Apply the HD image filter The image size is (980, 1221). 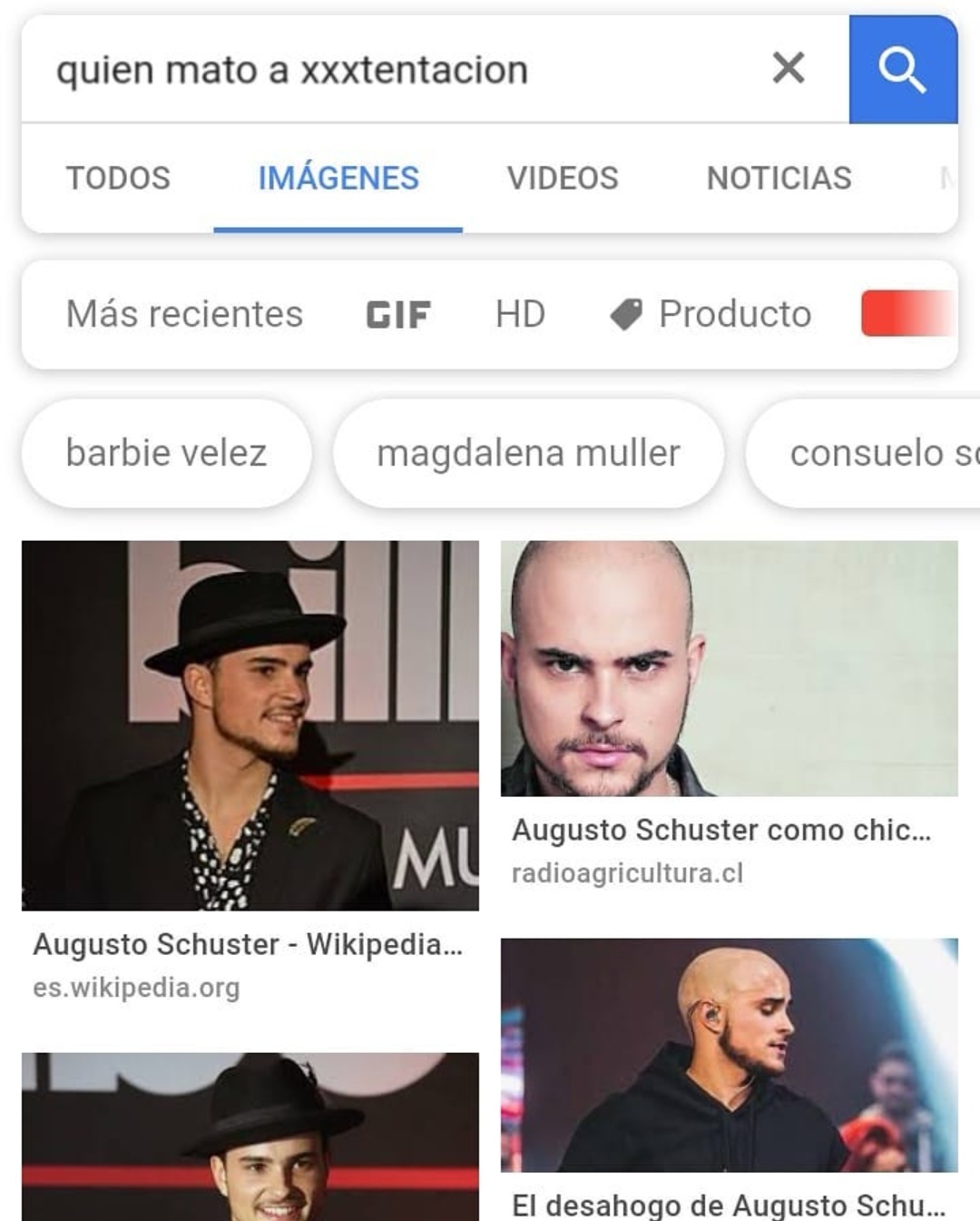(520, 314)
